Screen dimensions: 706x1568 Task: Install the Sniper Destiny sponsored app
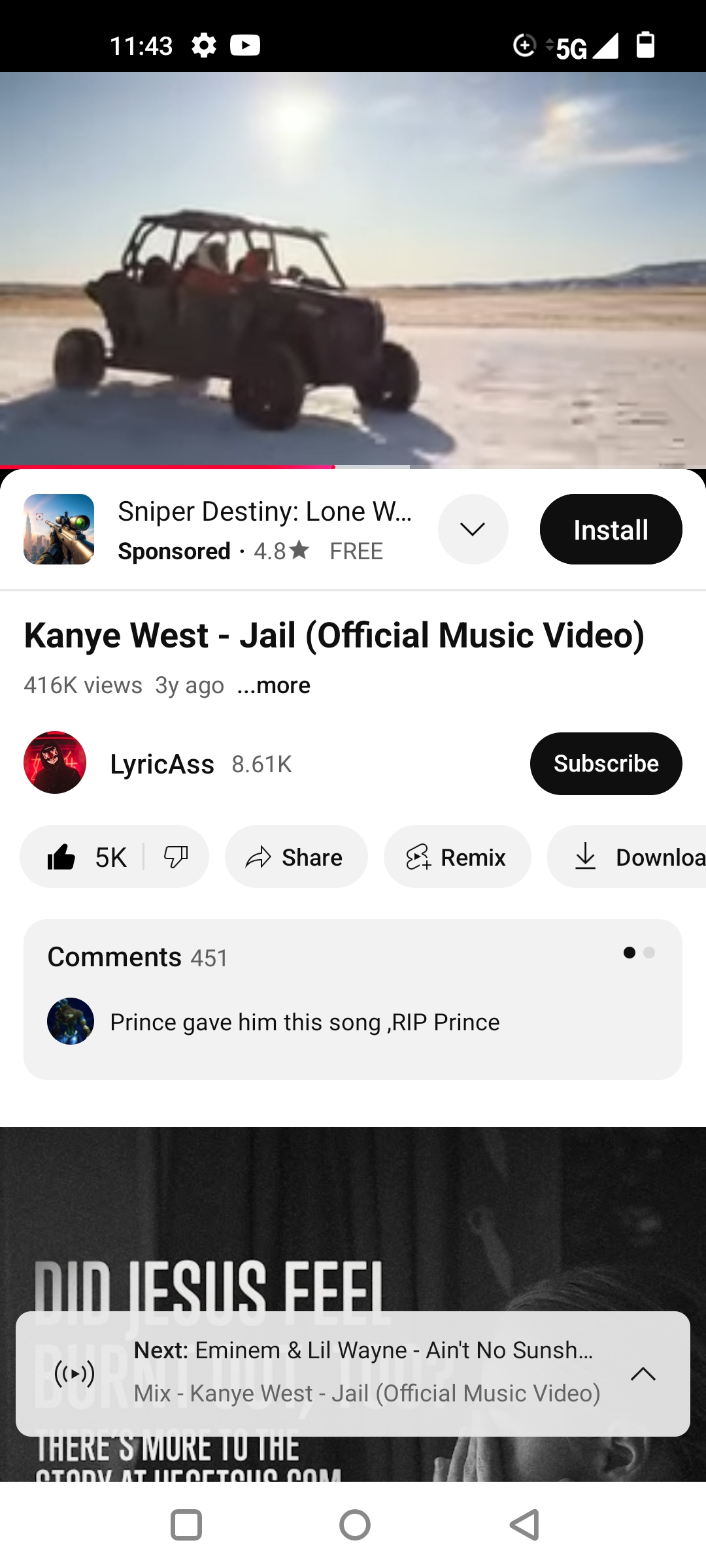pos(611,529)
